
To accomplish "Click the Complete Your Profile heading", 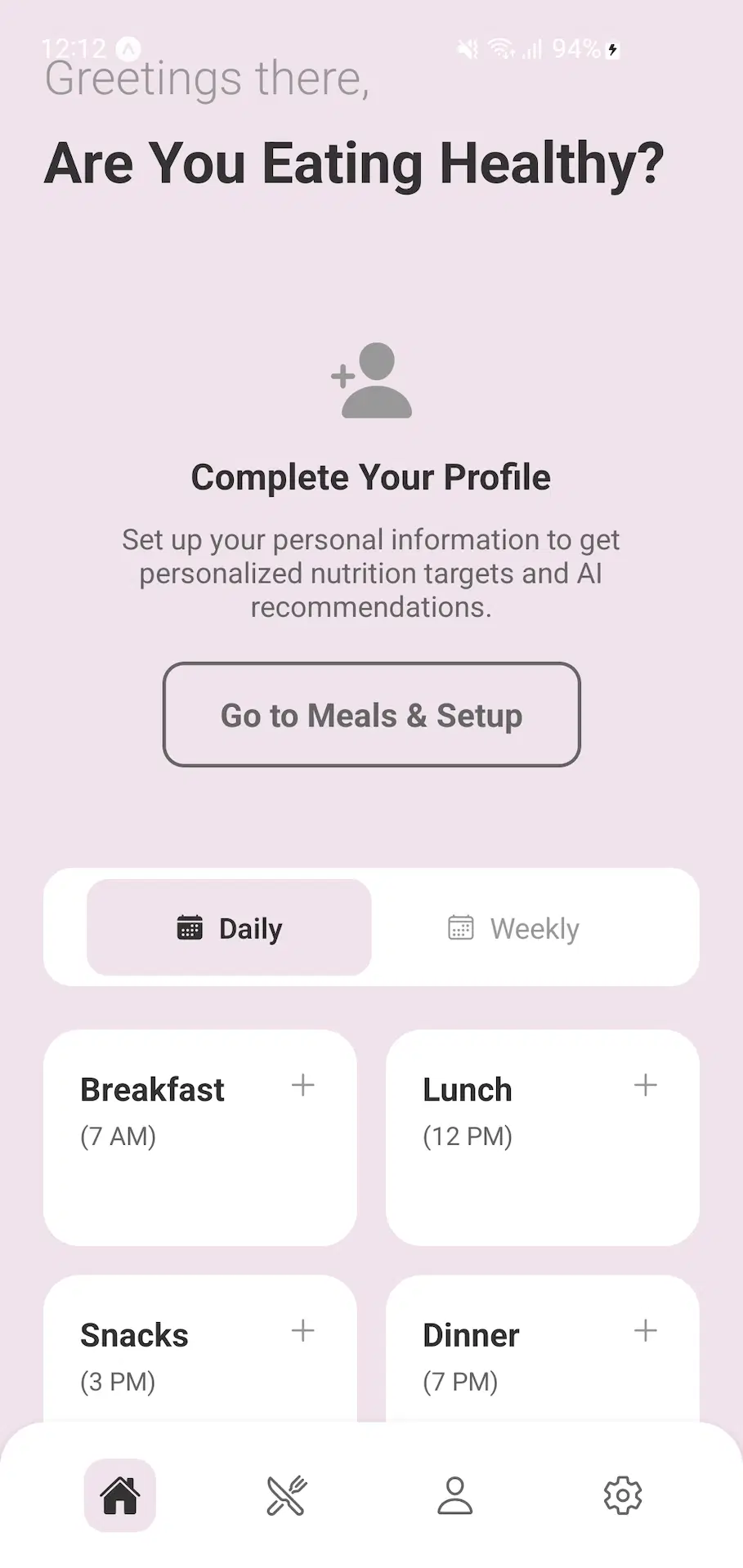I will (x=372, y=476).
